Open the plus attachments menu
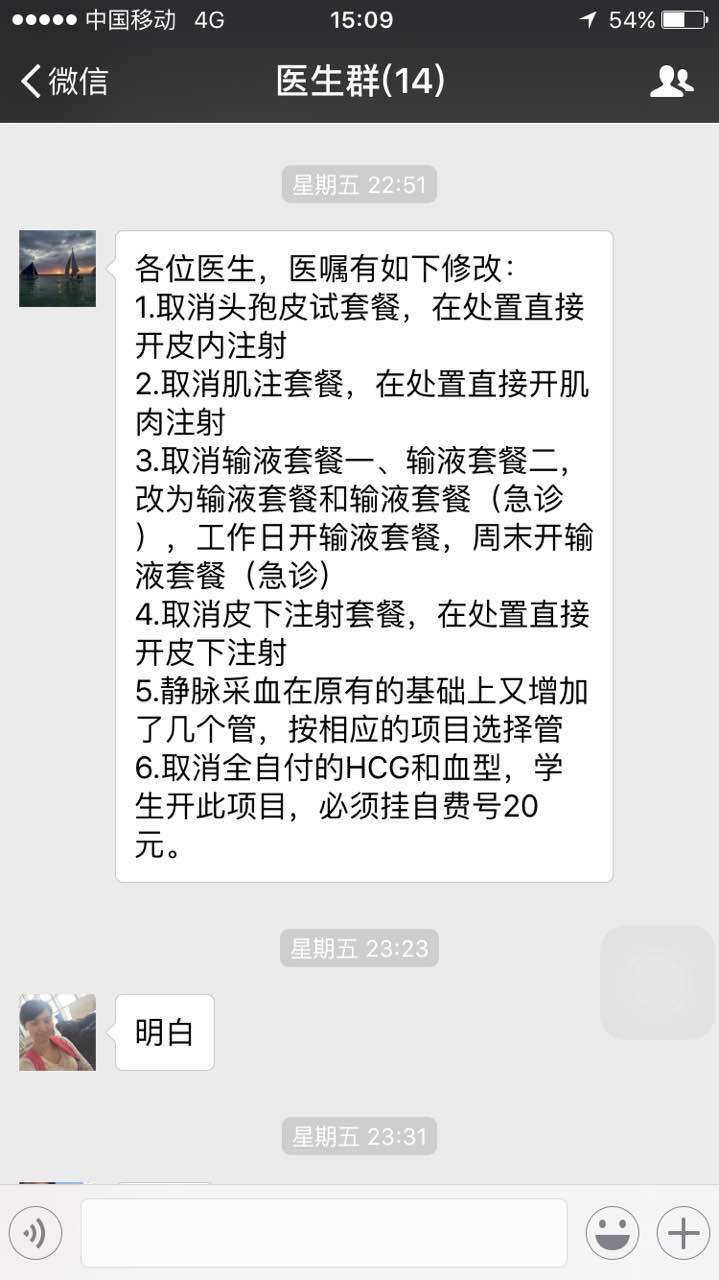 pyautogui.click(x=683, y=1233)
